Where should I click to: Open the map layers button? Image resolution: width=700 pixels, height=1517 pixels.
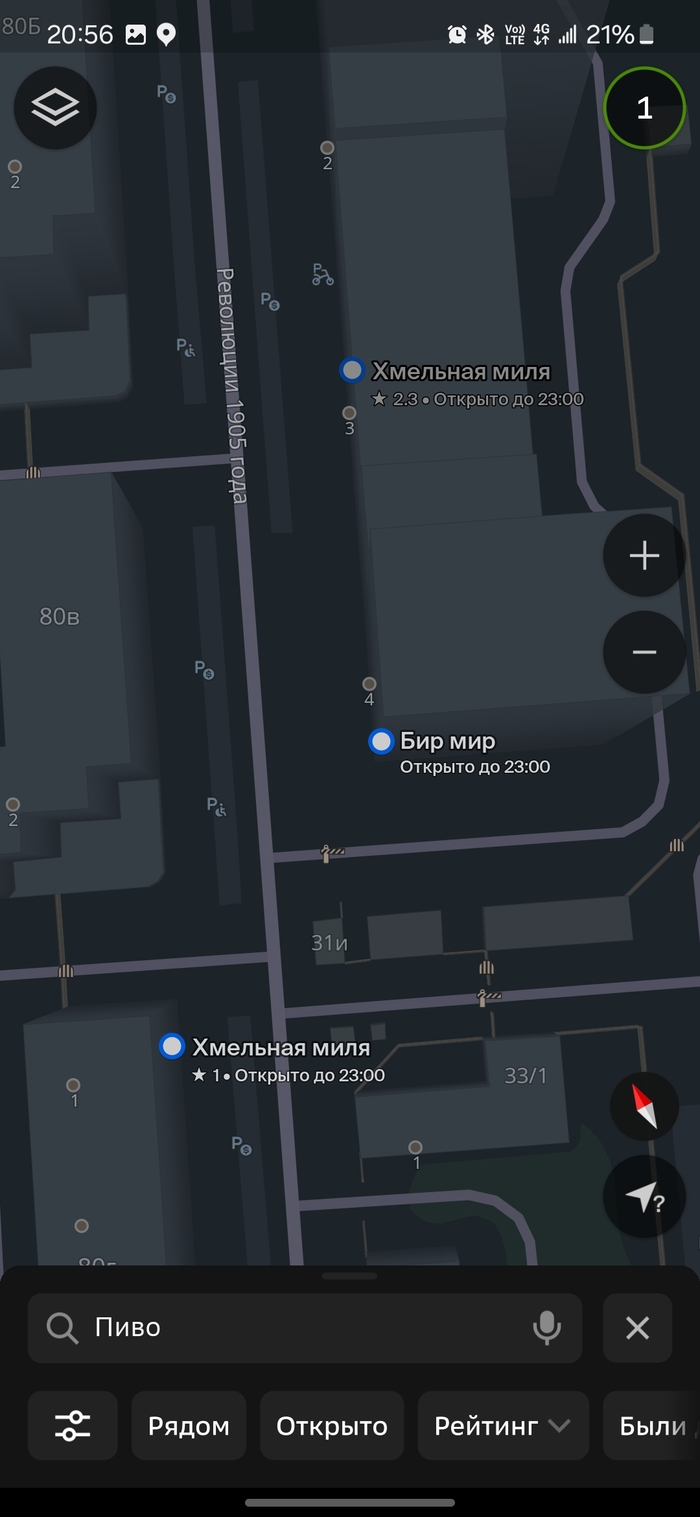pyautogui.click(x=55, y=108)
